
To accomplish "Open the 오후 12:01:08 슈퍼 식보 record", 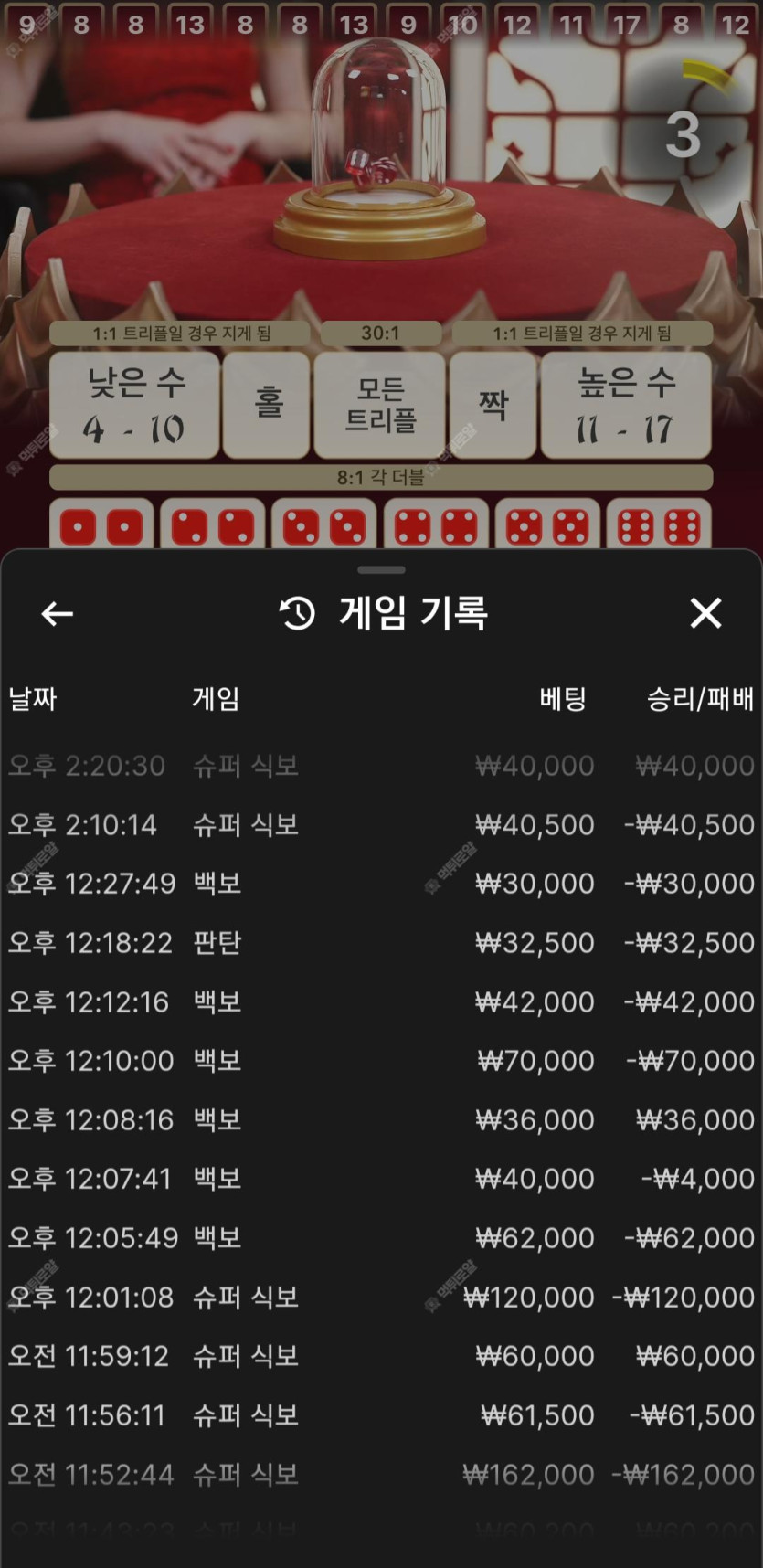I will (x=381, y=1297).
